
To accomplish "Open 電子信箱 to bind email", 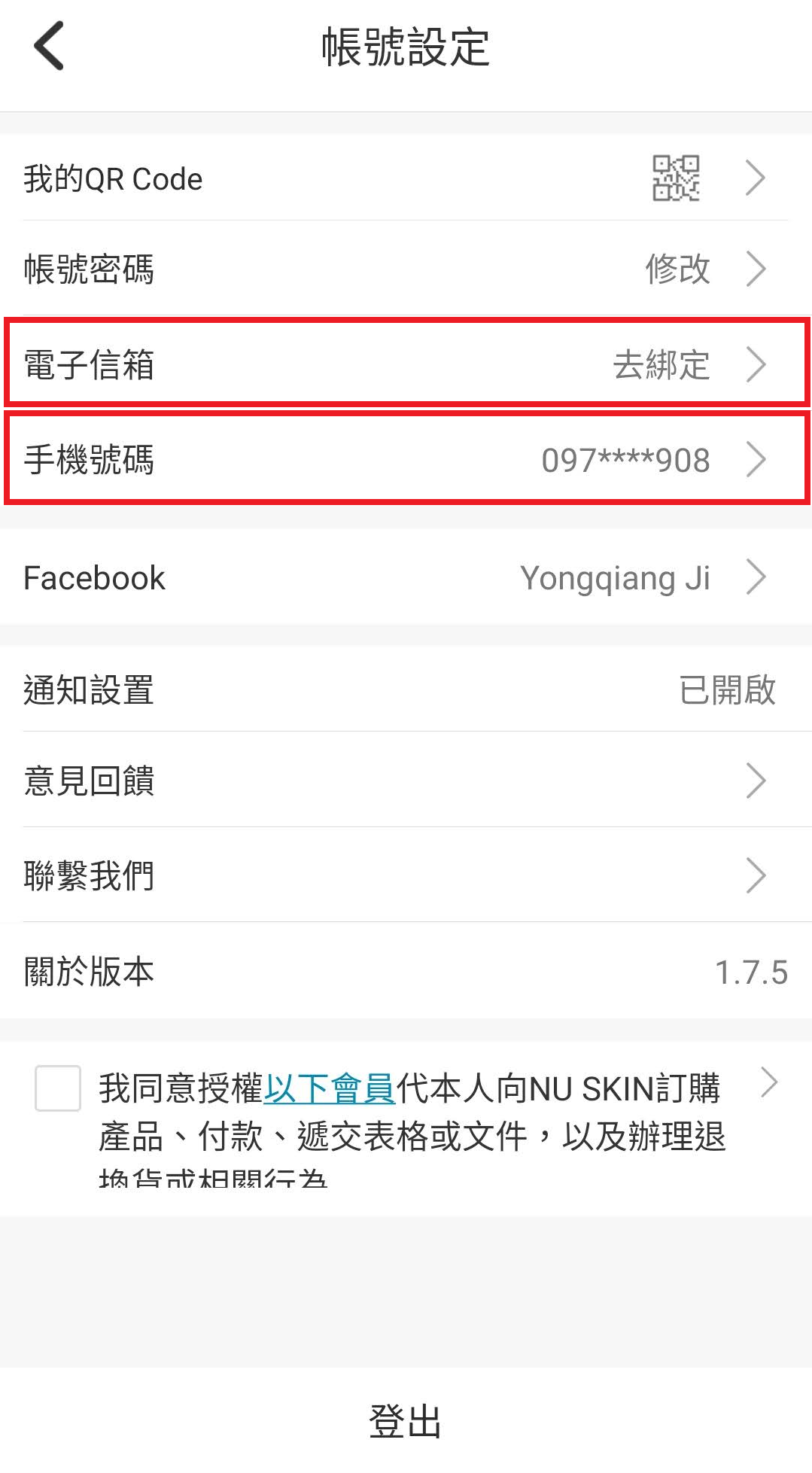I will click(406, 364).
